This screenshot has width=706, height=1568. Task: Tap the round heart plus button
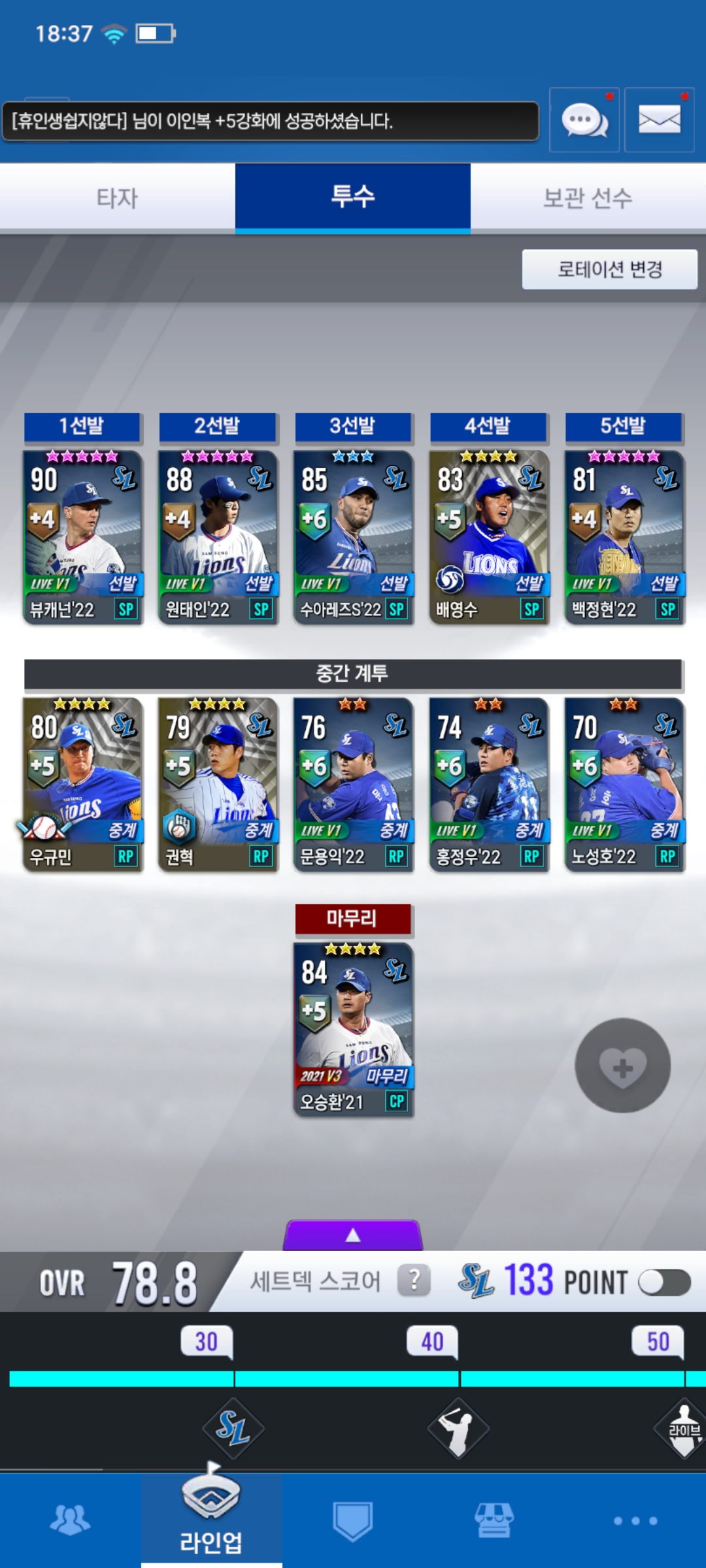[x=622, y=1066]
